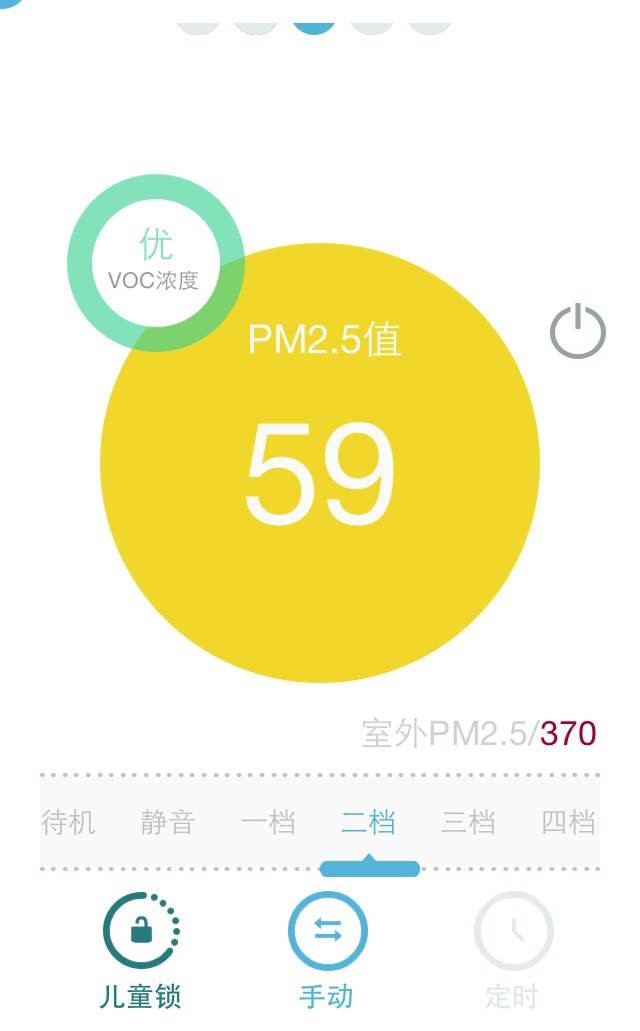Select 待机 standby mode
The image size is (640, 1031).
[69, 823]
